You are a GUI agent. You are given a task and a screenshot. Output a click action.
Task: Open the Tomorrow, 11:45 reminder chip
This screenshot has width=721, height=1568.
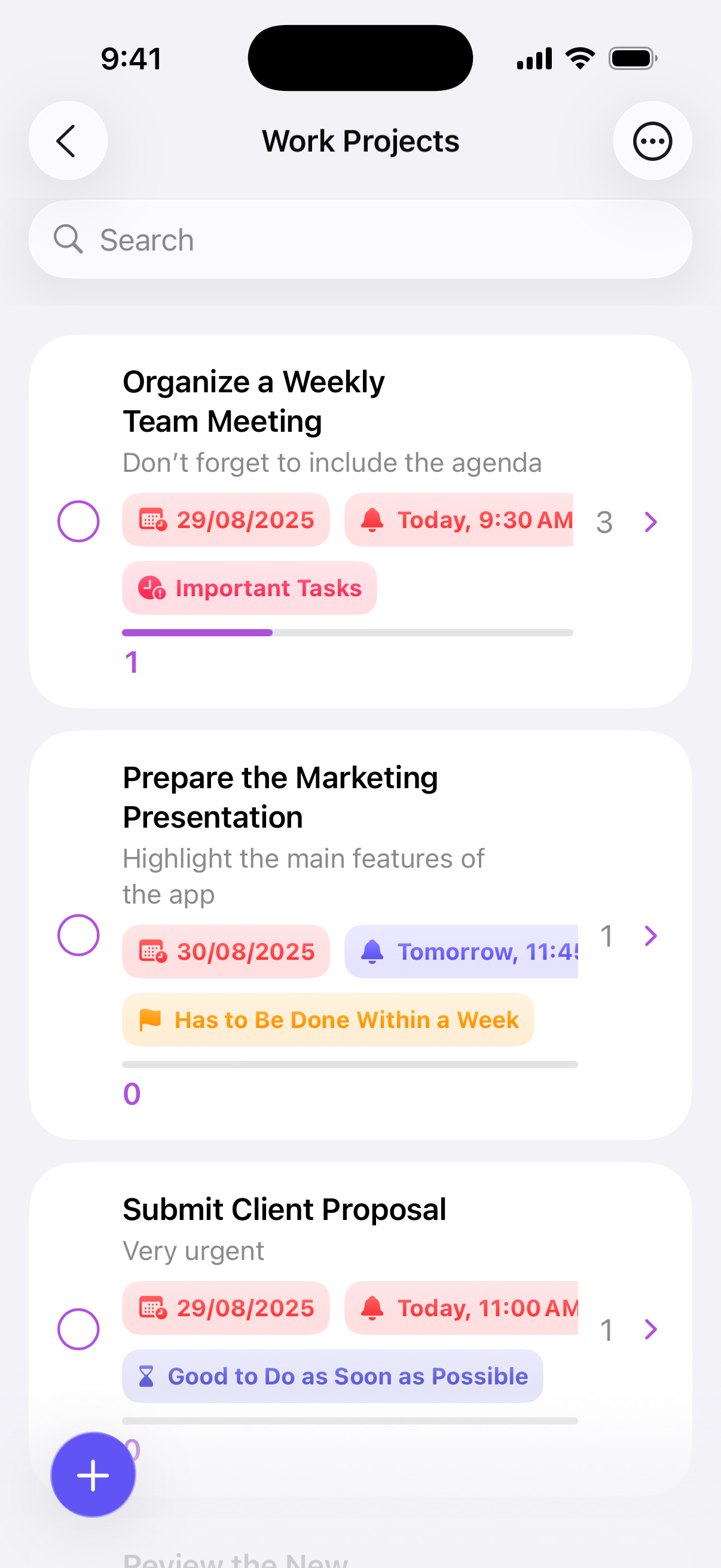click(461, 951)
